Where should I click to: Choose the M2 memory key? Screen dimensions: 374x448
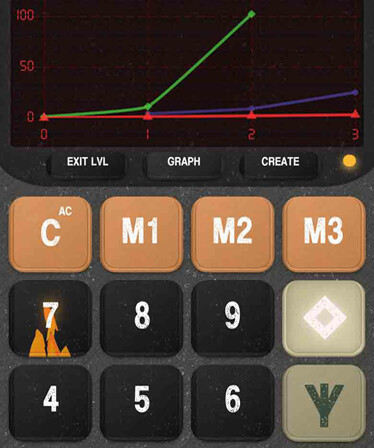(232, 234)
